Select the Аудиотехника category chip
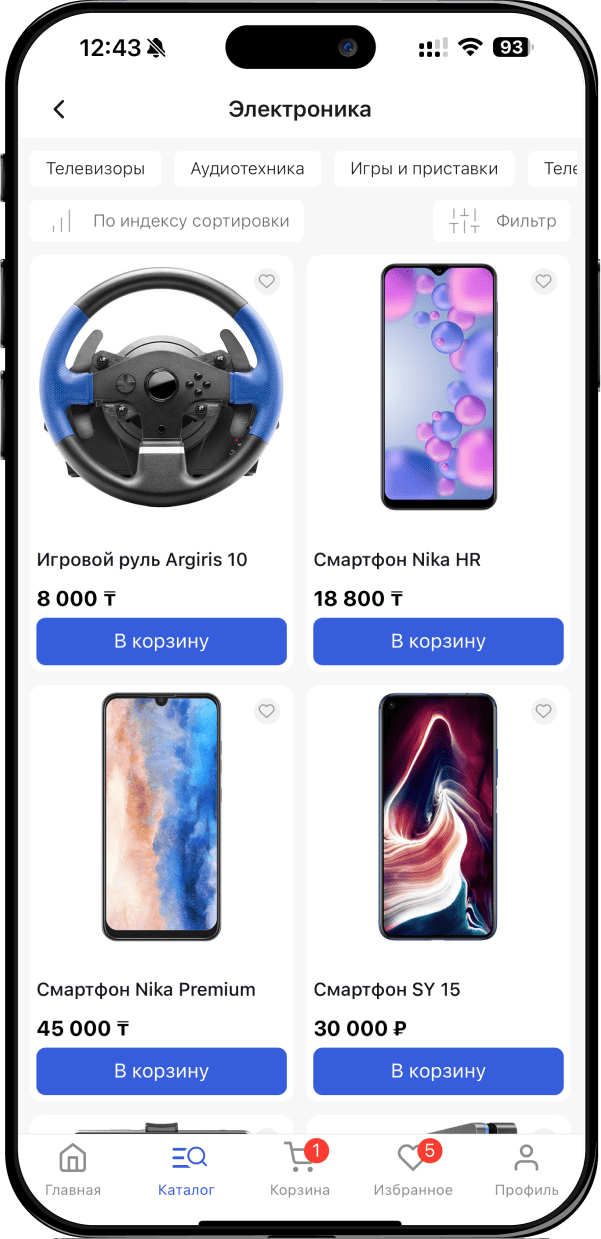This screenshot has width=601, height=1239. click(x=247, y=168)
